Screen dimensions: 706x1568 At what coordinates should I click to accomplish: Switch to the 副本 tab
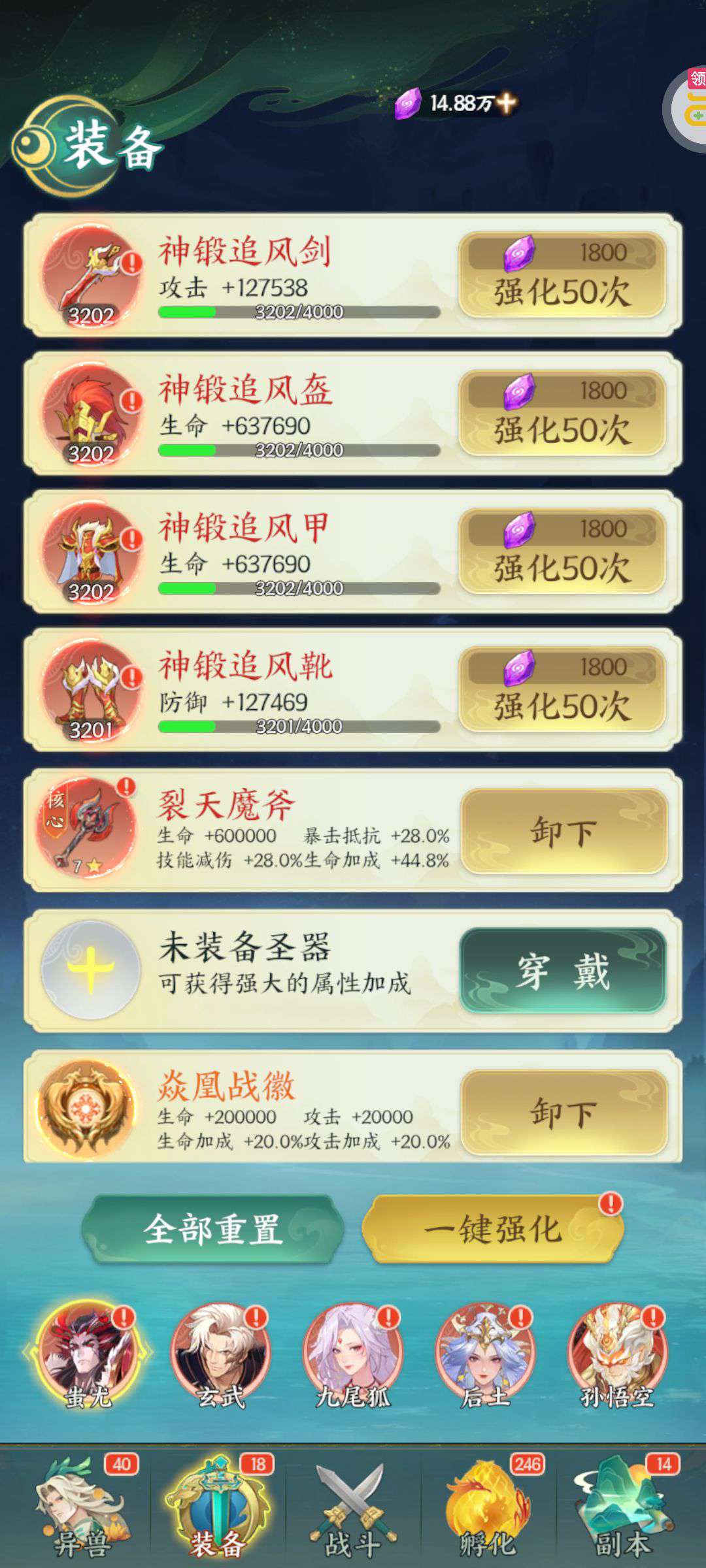624,1508
